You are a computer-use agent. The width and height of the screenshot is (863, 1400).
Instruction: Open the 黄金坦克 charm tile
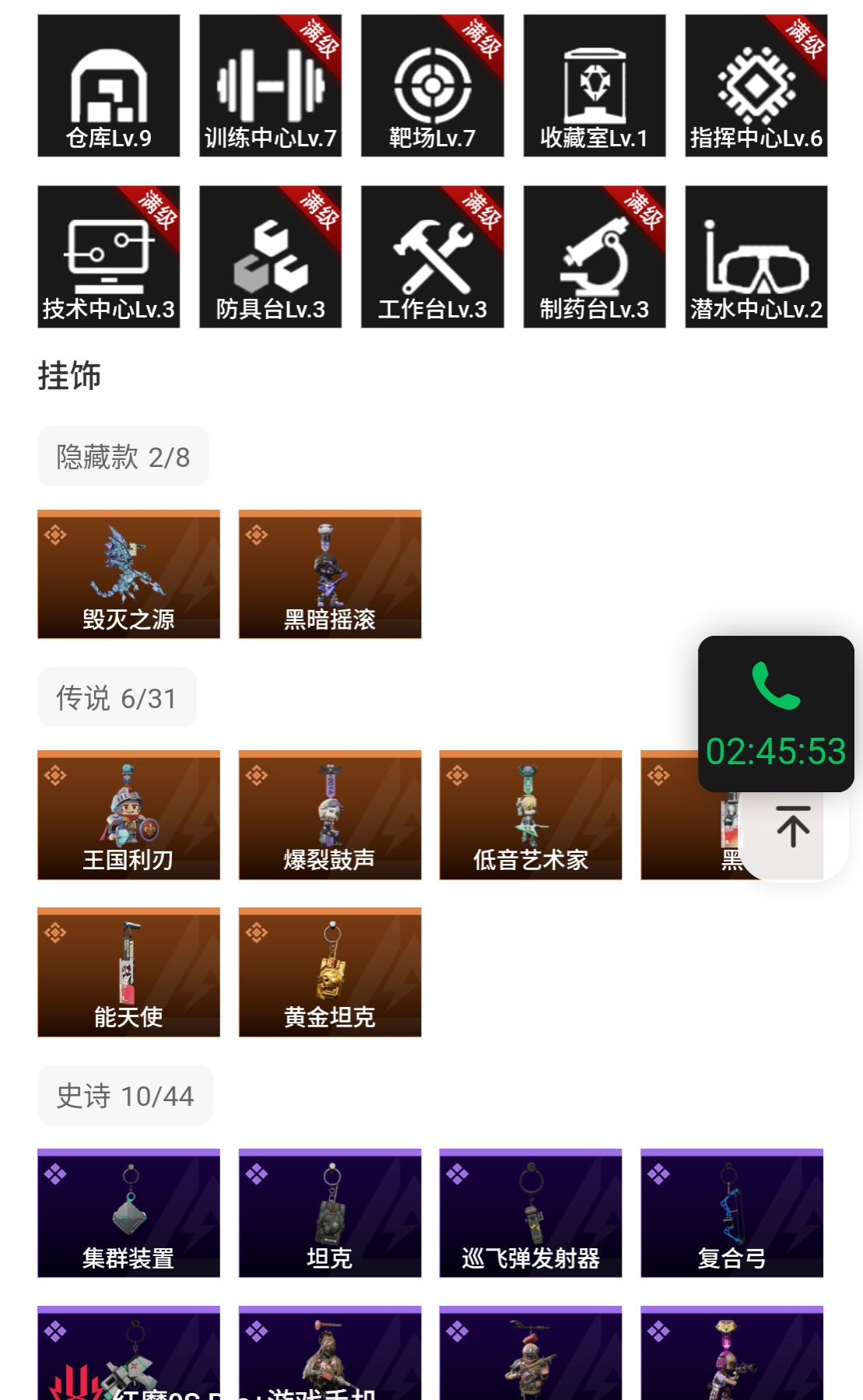[329, 972]
